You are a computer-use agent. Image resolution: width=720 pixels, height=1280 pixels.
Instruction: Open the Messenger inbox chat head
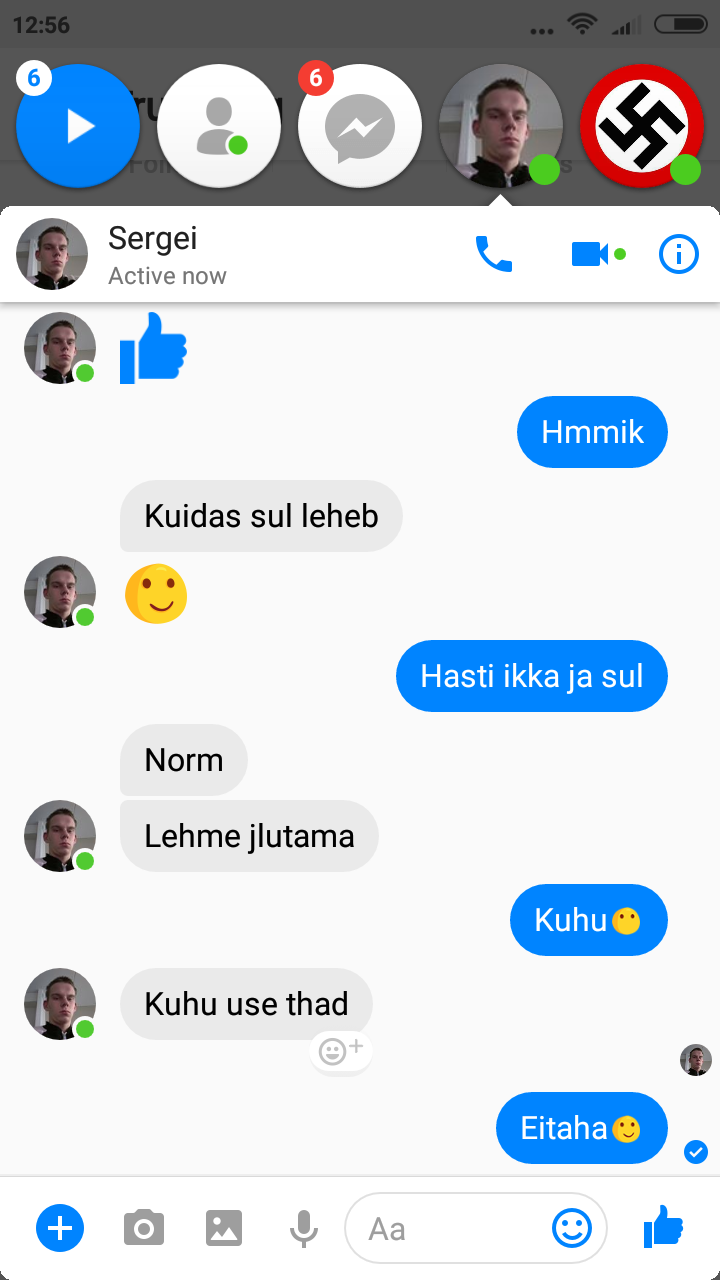pyautogui.click(x=360, y=127)
